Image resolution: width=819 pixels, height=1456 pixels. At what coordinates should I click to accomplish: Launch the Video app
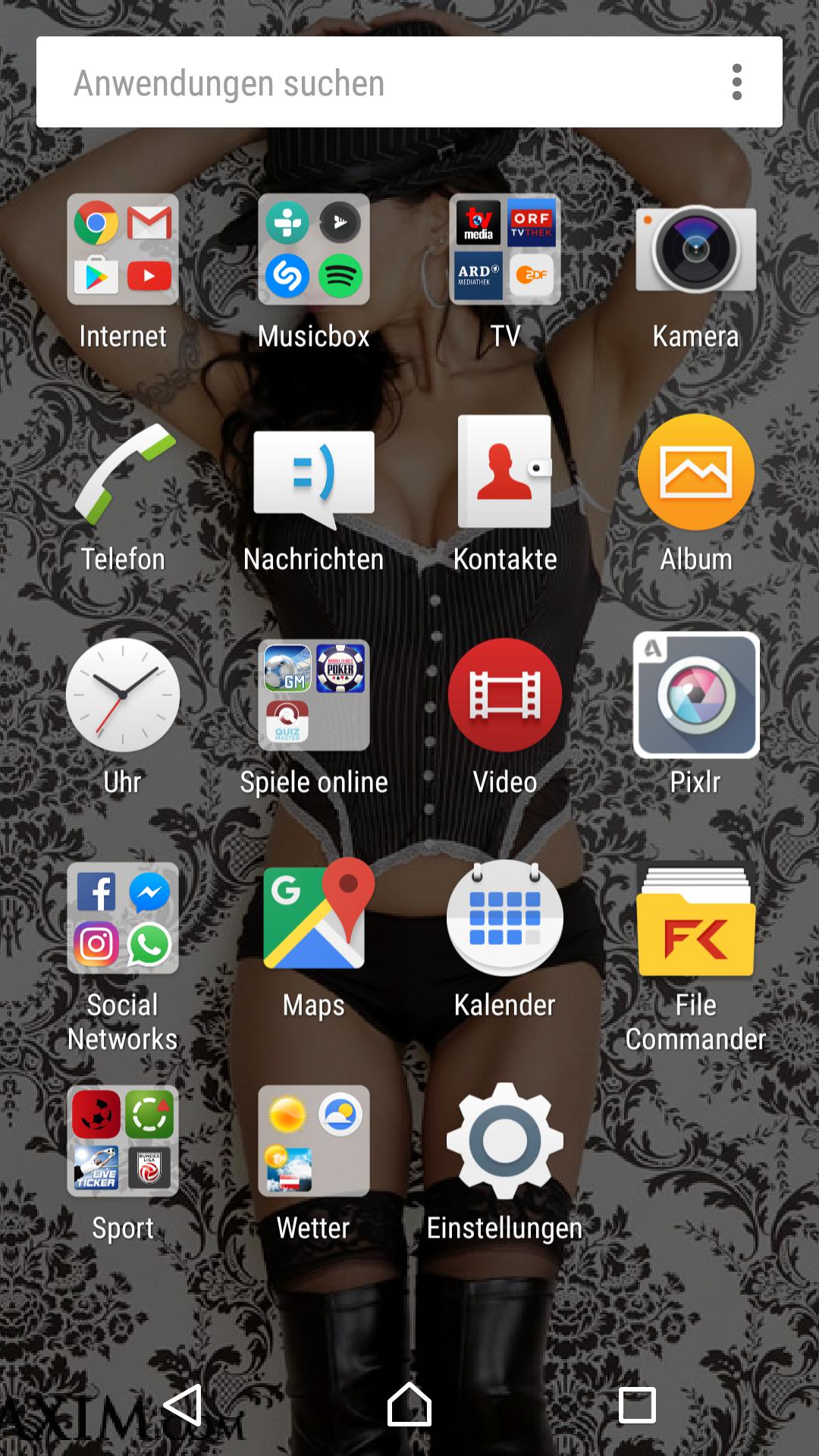pyautogui.click(x=505, y=695)
